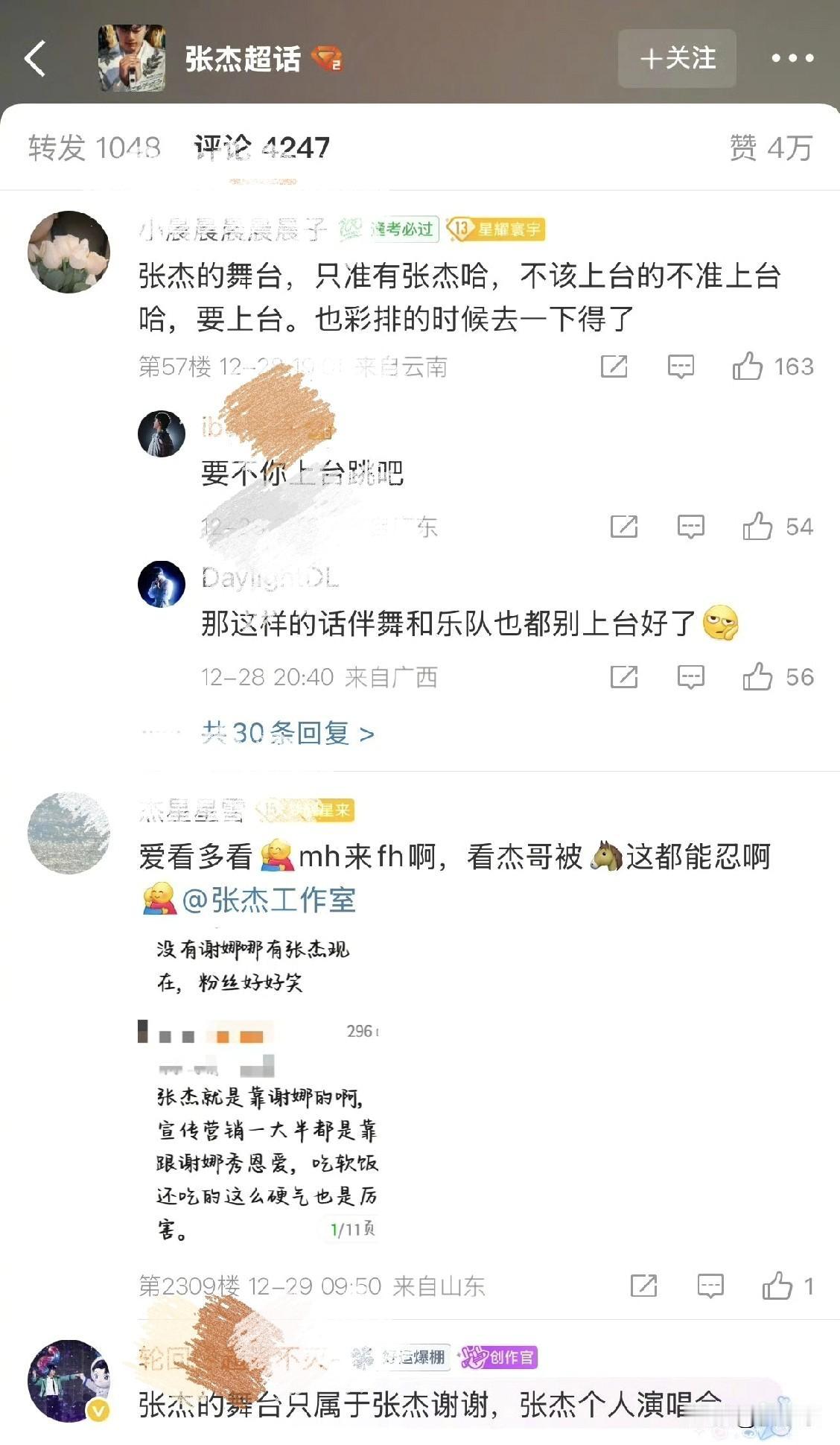Tap +关注 to follow 张杰超话
Image resolution: width=840 pixels, height=1445 pixels.
pos(676,59)
